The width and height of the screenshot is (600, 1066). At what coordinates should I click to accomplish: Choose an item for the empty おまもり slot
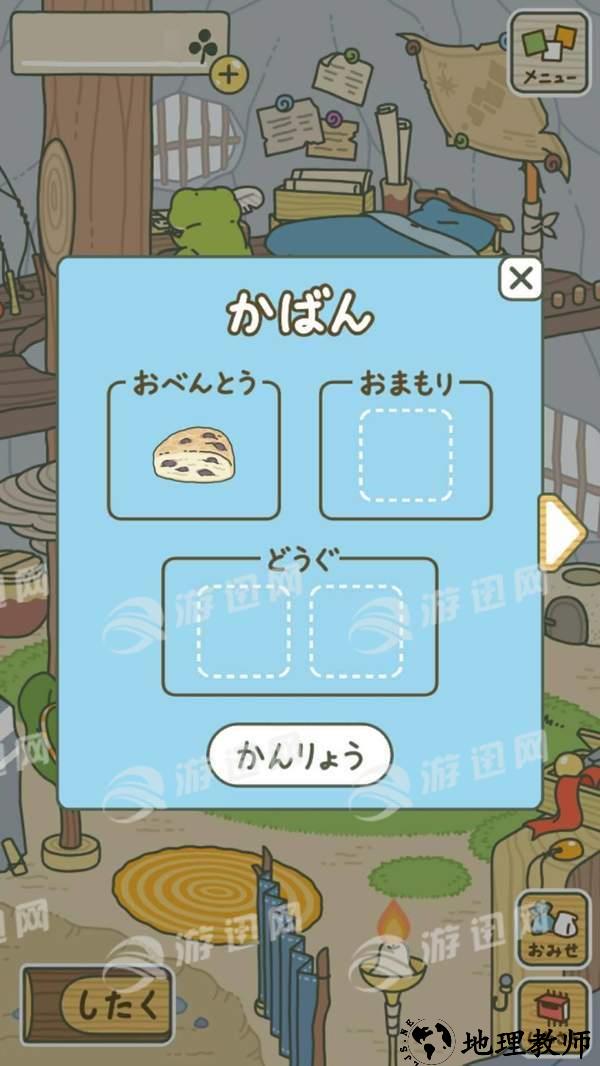(x=405, y=454)
